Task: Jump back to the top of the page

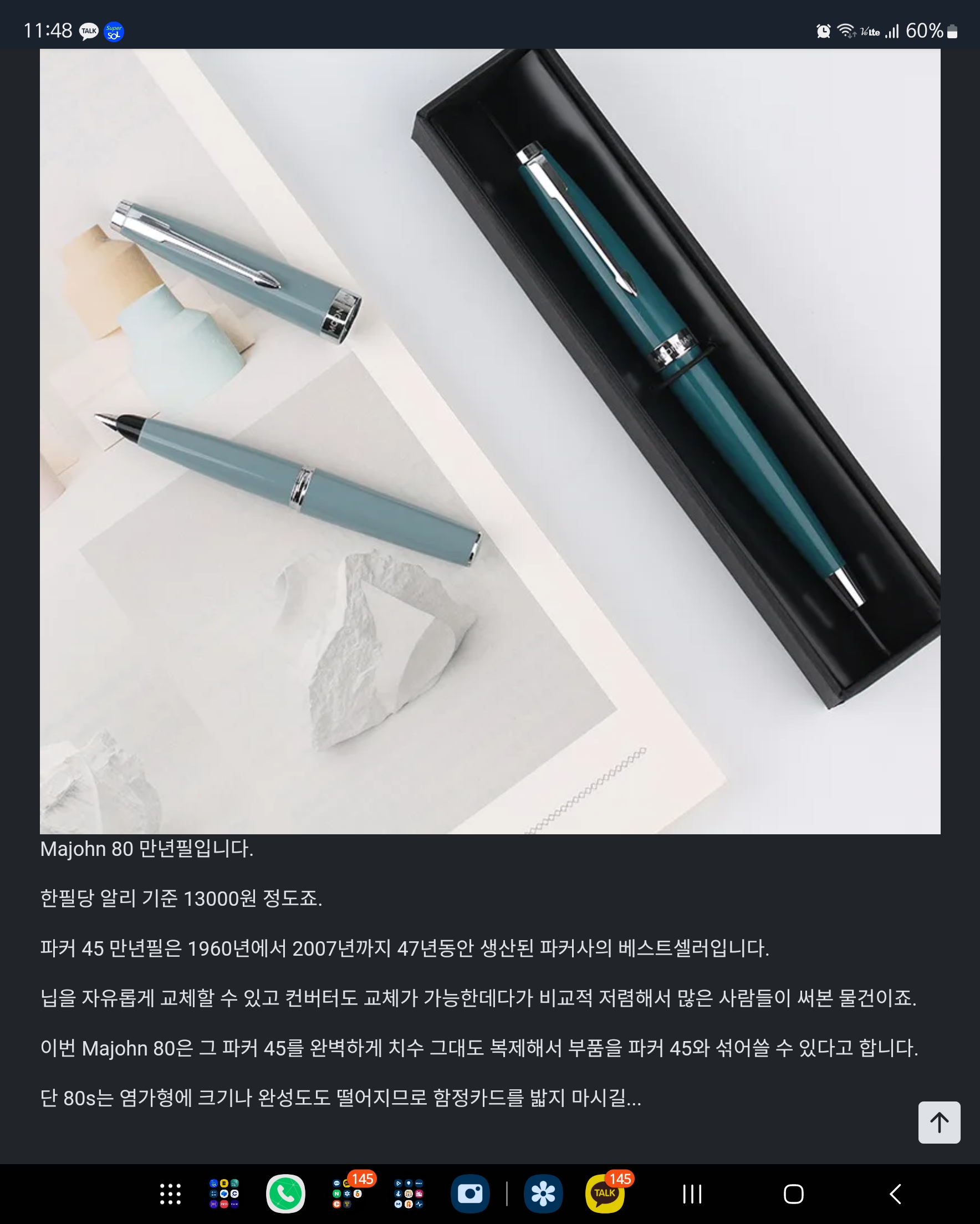Action: (x=938, y=1123)
